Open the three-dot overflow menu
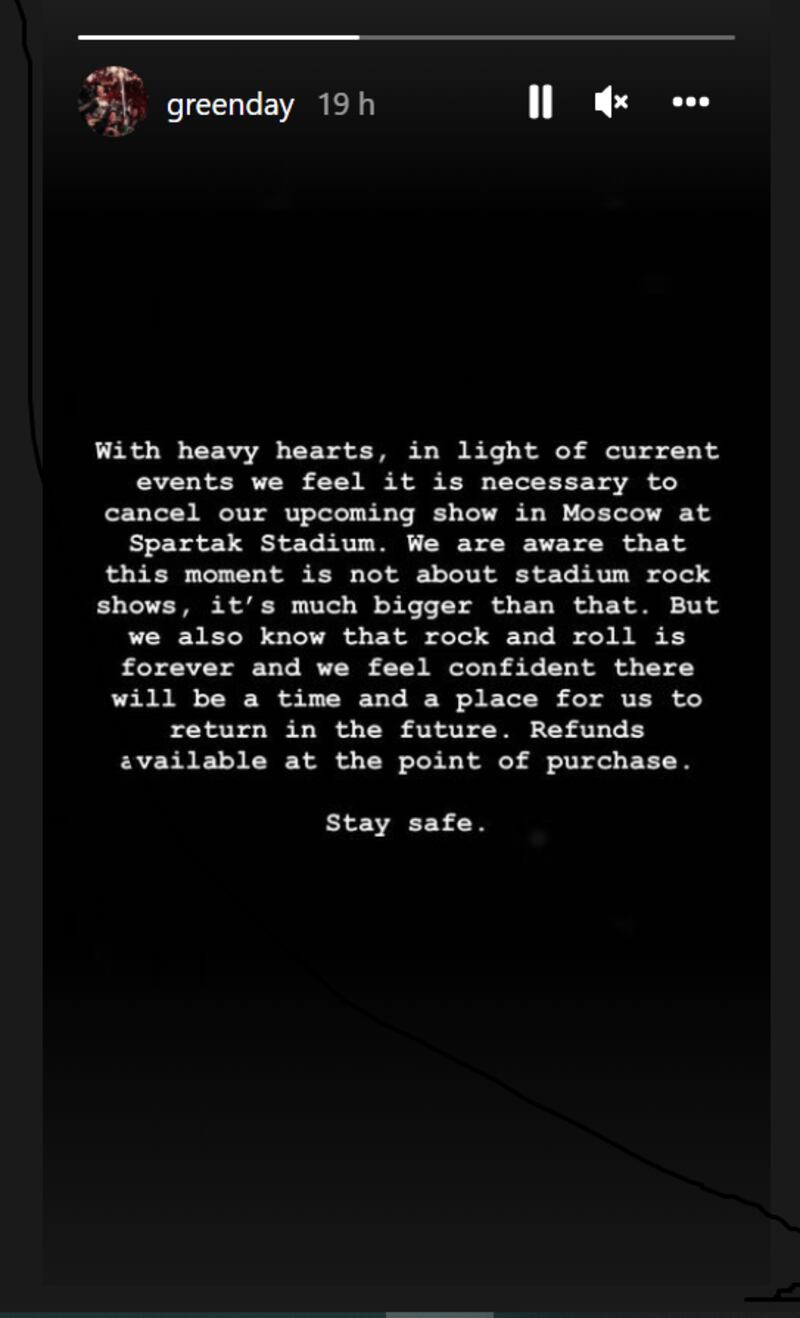This screenshot has width=800, height=1318. tap(690, 102)
